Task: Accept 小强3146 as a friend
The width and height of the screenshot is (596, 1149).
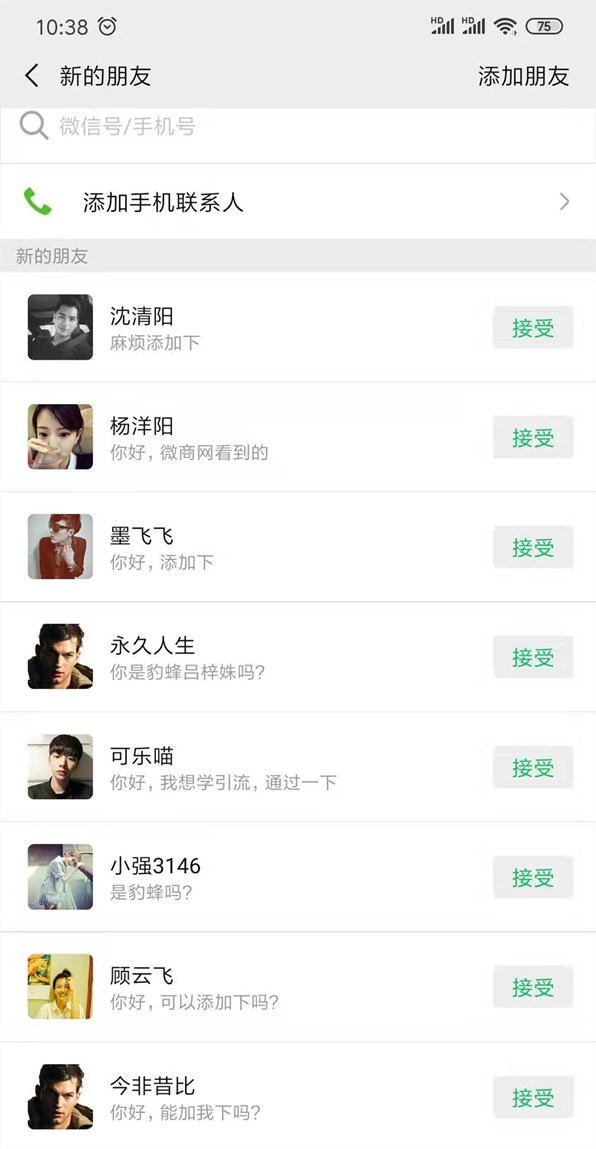Action: point(533,877)
